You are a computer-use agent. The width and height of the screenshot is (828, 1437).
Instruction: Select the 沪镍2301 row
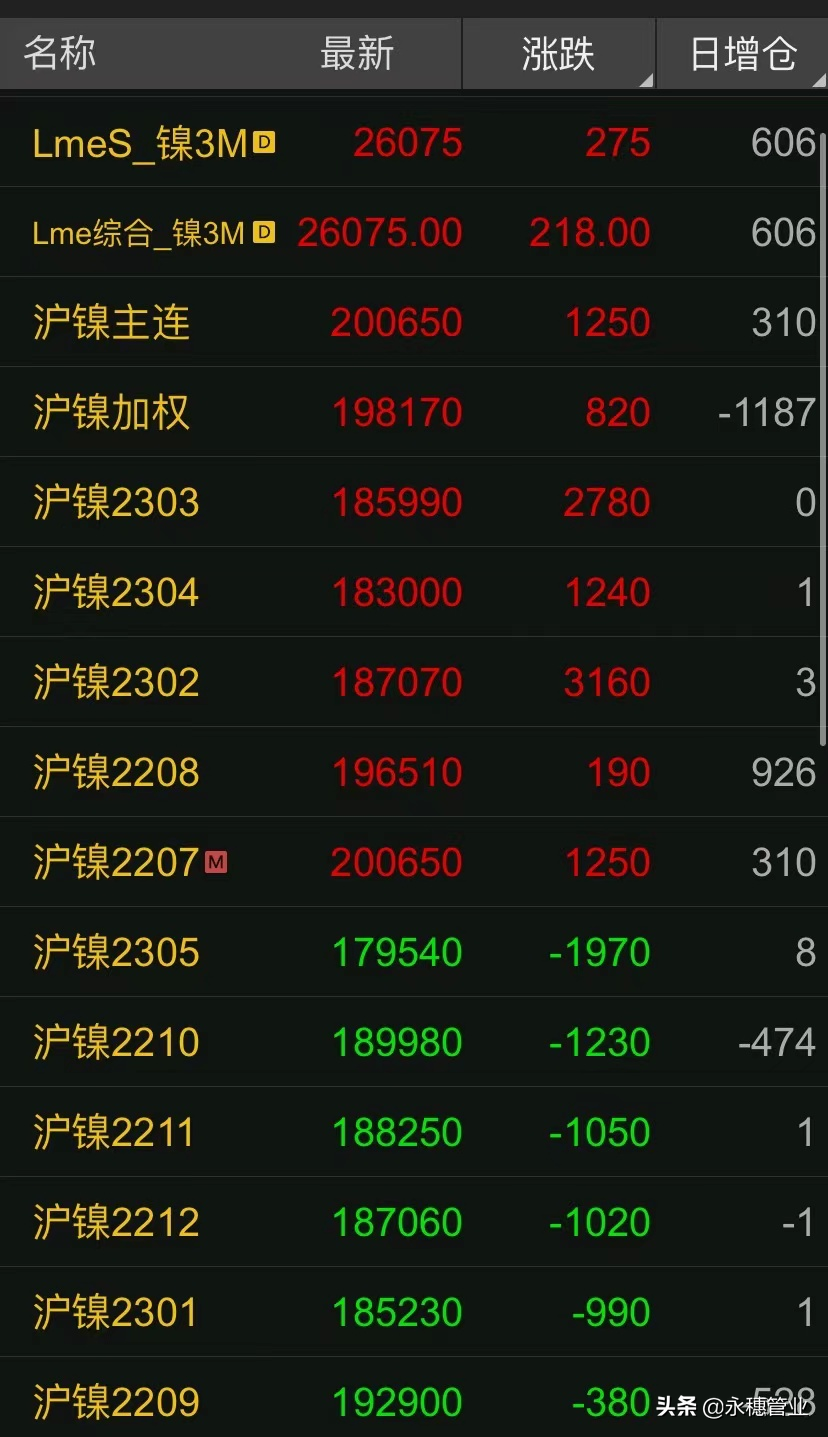point(414,1312)
